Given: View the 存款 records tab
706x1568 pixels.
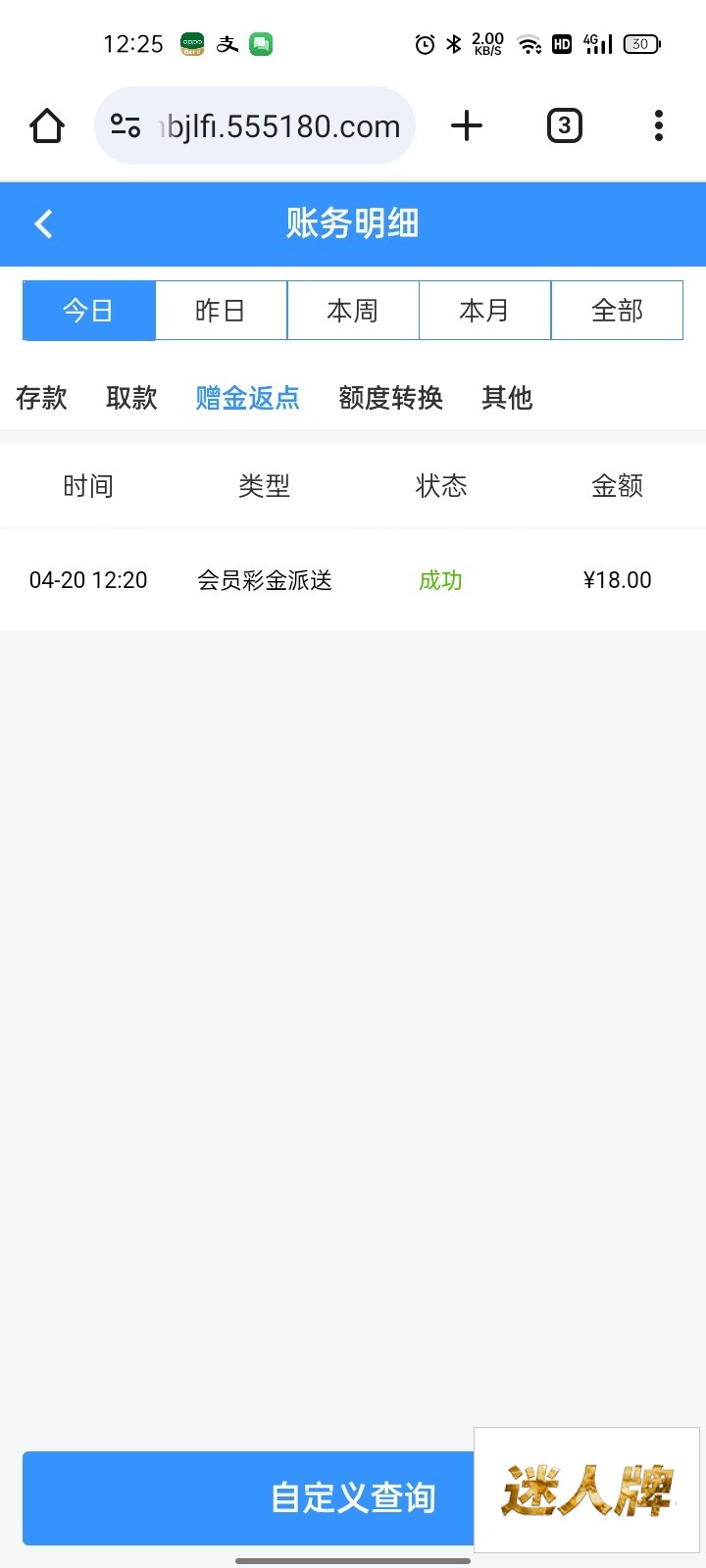Looking at the screenshot, I should (x=41, y=398).
